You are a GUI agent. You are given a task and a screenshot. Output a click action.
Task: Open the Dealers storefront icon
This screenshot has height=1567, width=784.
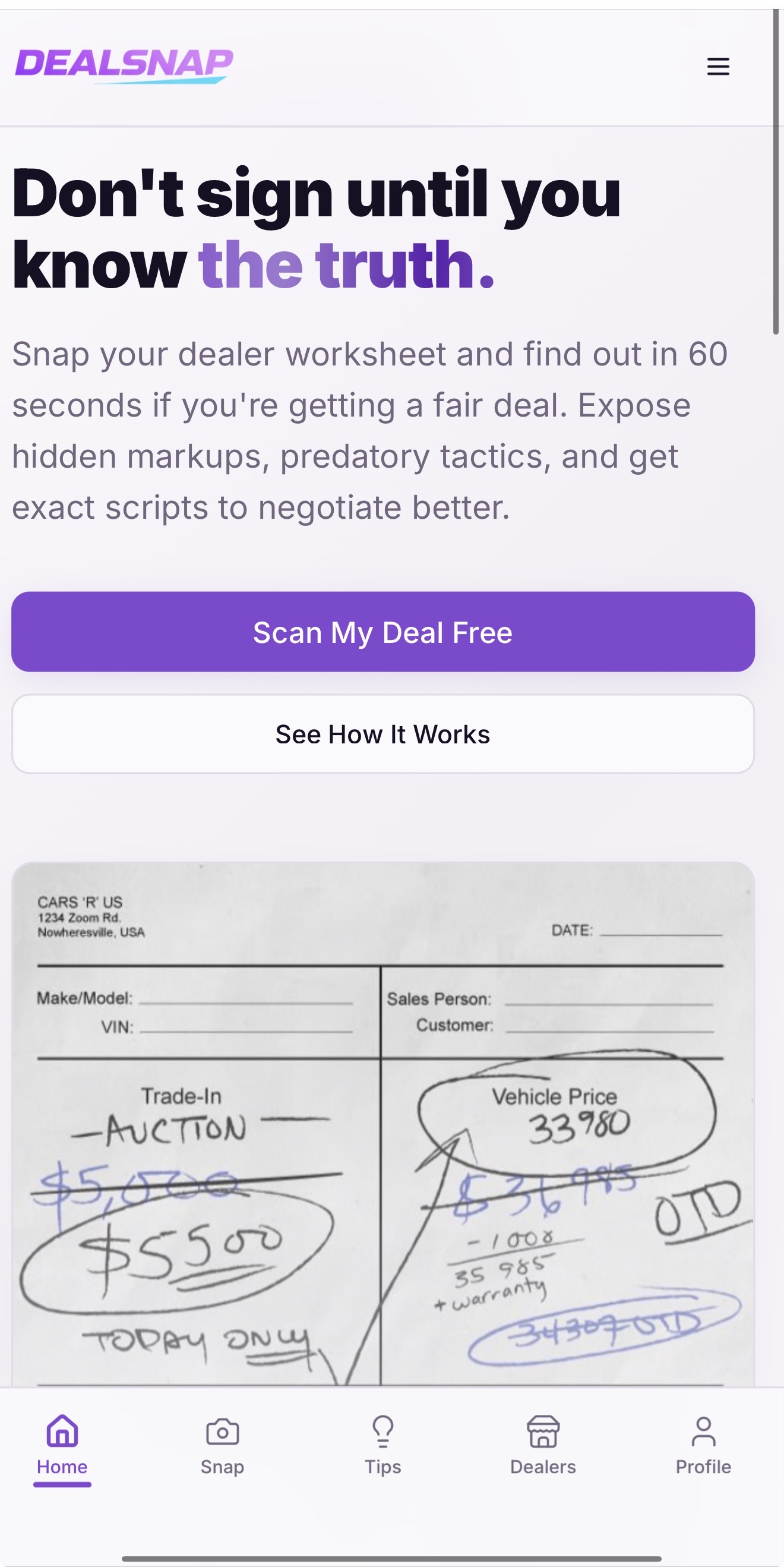(543, 1431)
